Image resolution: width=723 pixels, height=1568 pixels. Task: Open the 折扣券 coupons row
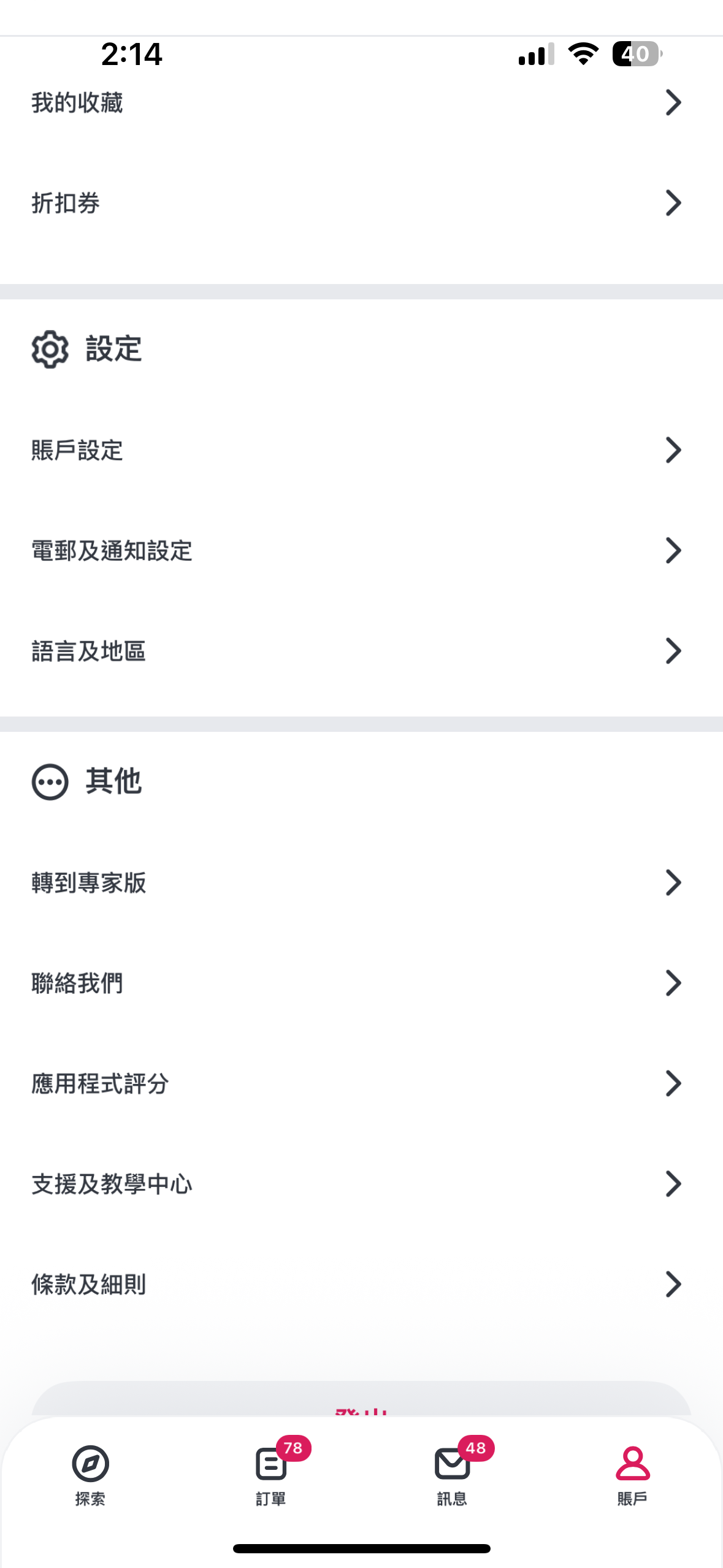pos(361,203)
